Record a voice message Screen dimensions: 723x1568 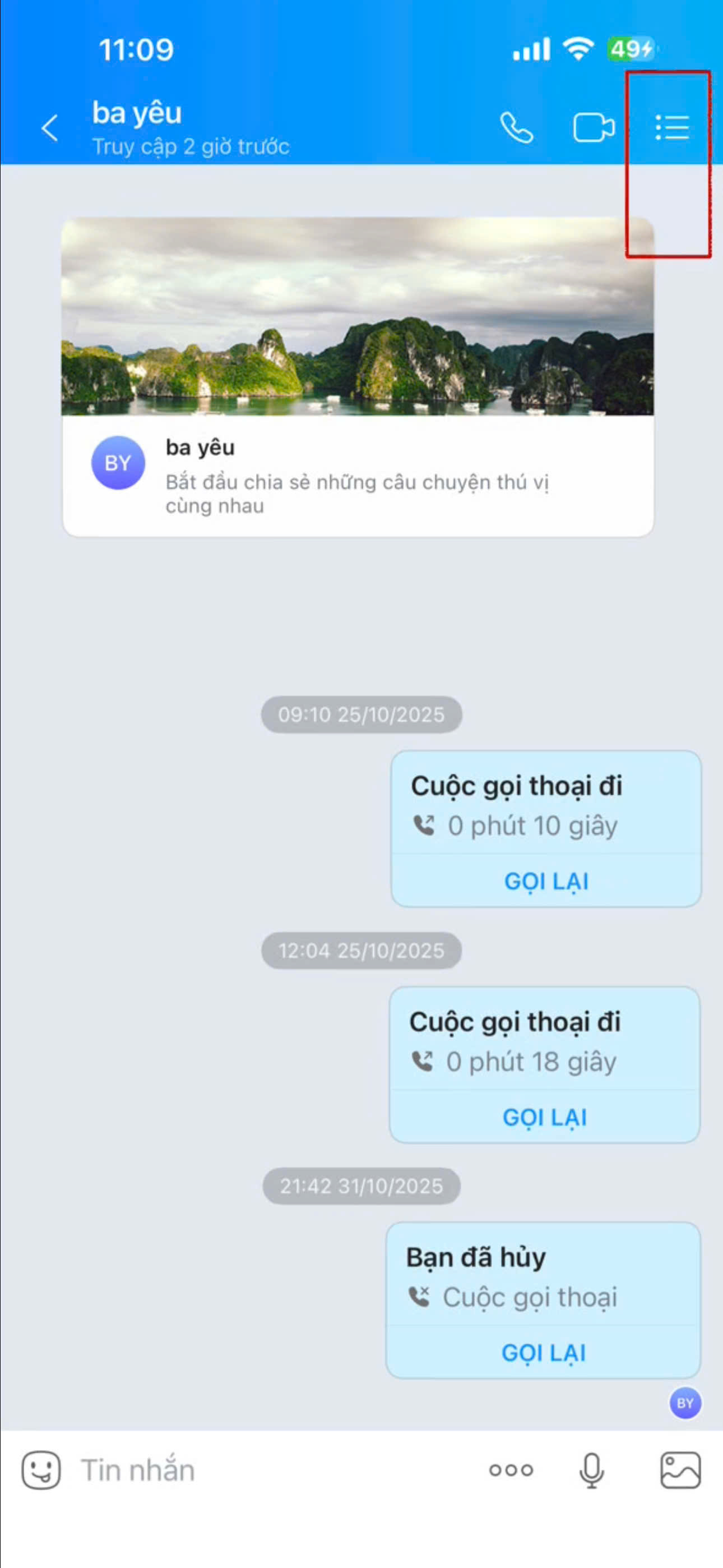point(591,1470)
